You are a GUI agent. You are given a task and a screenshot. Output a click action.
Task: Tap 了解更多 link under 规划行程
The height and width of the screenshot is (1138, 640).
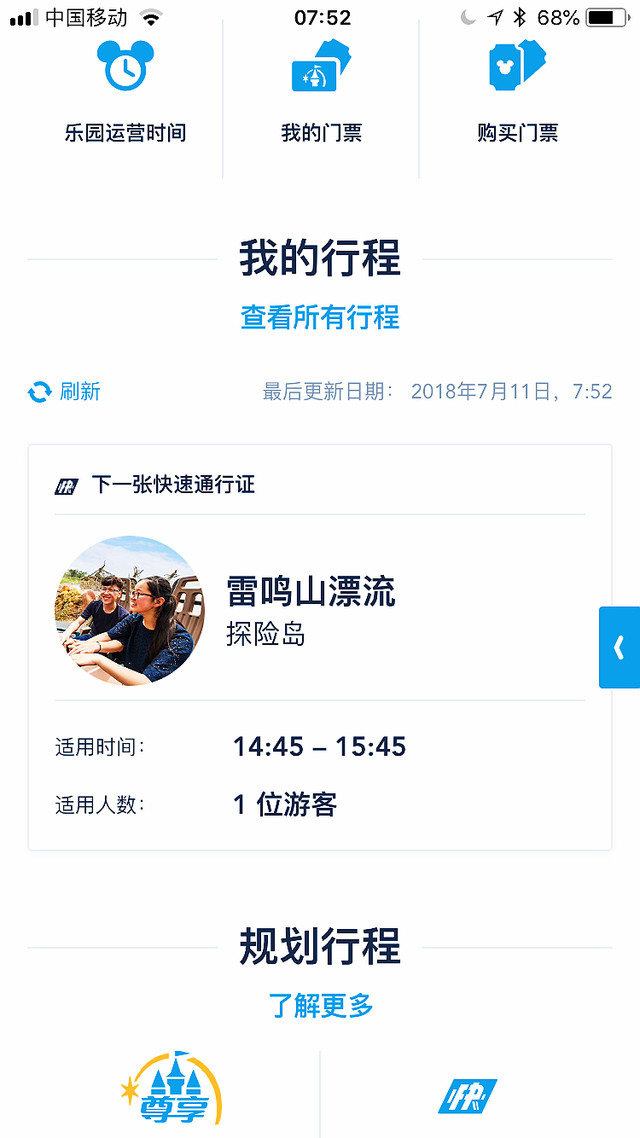tap(320, 1005)
